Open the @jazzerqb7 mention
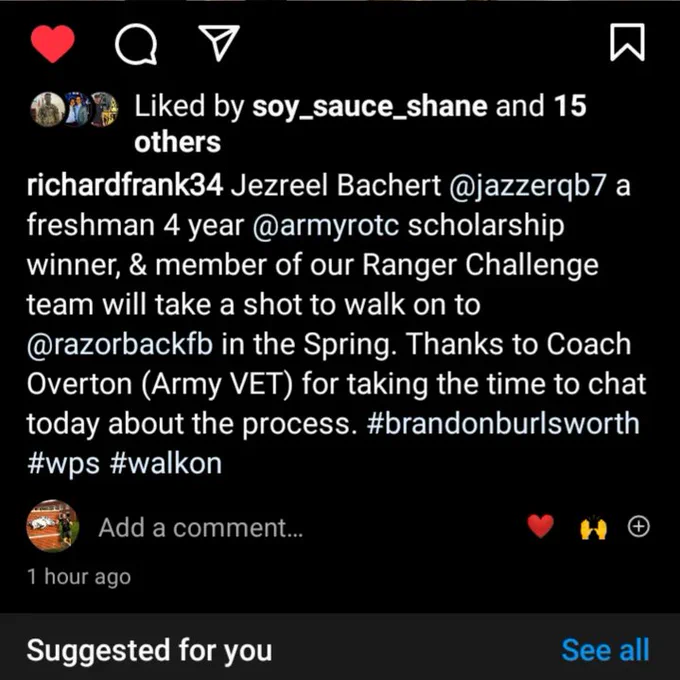 click(x=527, y=186)
